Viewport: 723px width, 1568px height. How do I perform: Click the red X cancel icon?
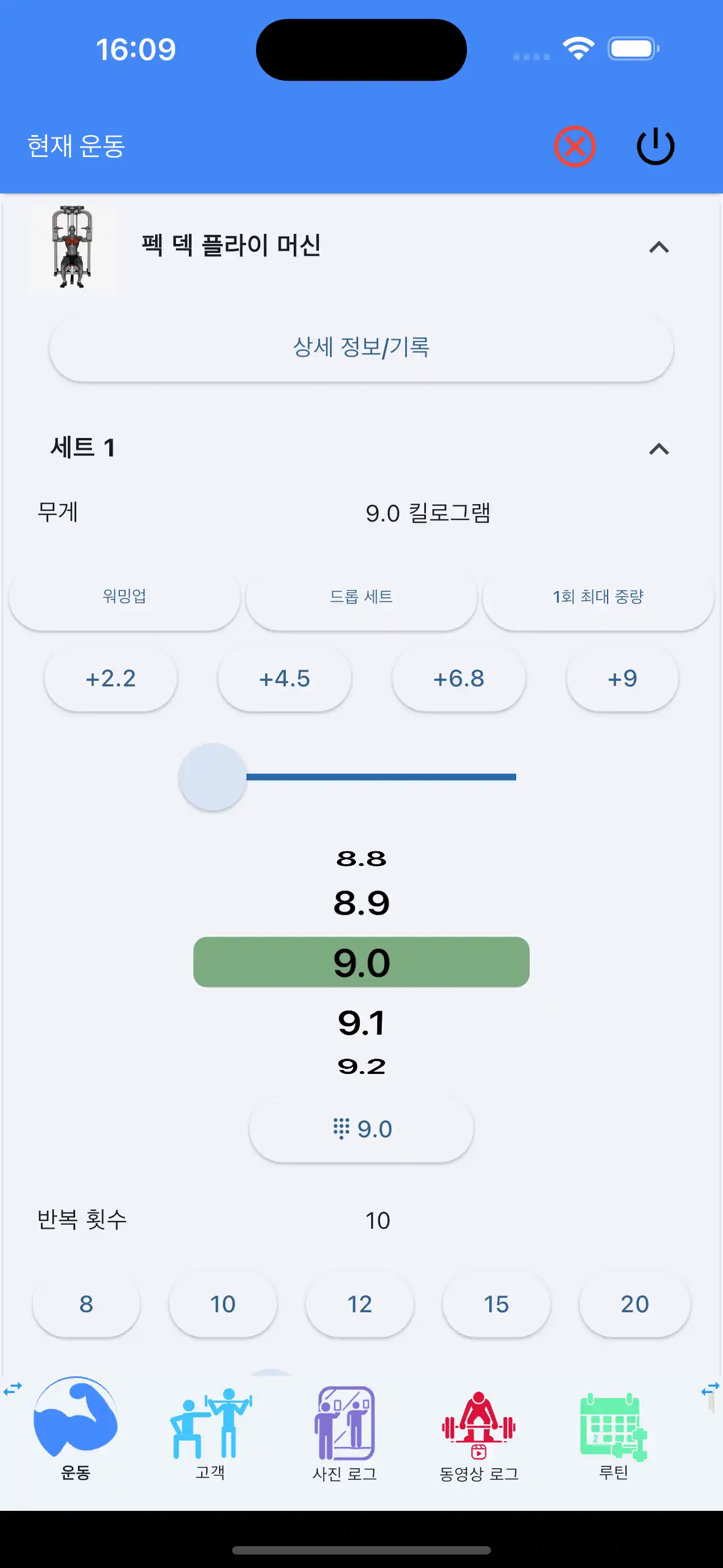574,145
